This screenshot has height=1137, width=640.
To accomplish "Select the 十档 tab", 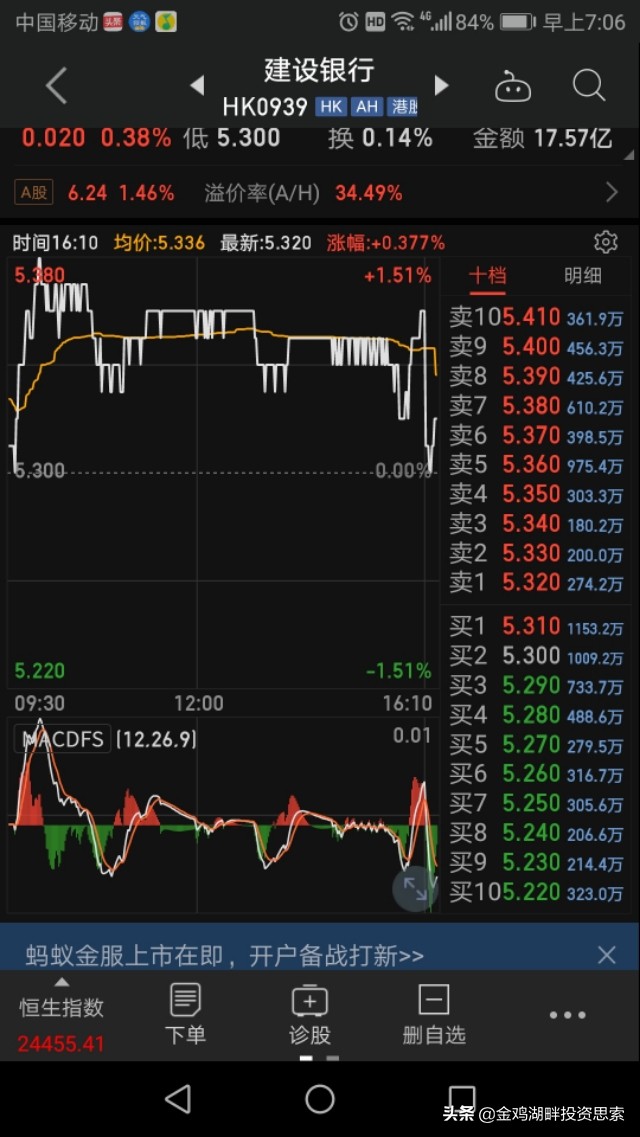I will pos(488,276).
